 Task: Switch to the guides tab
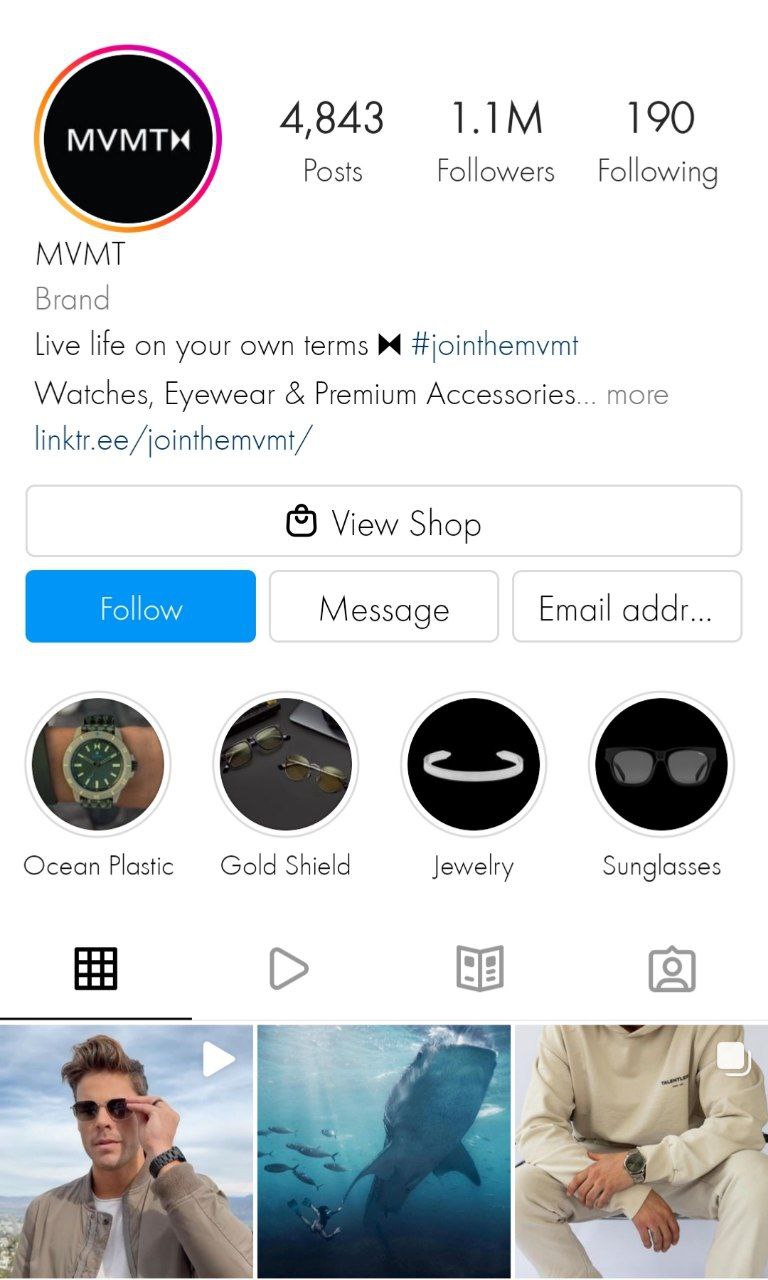pos(480,969)
